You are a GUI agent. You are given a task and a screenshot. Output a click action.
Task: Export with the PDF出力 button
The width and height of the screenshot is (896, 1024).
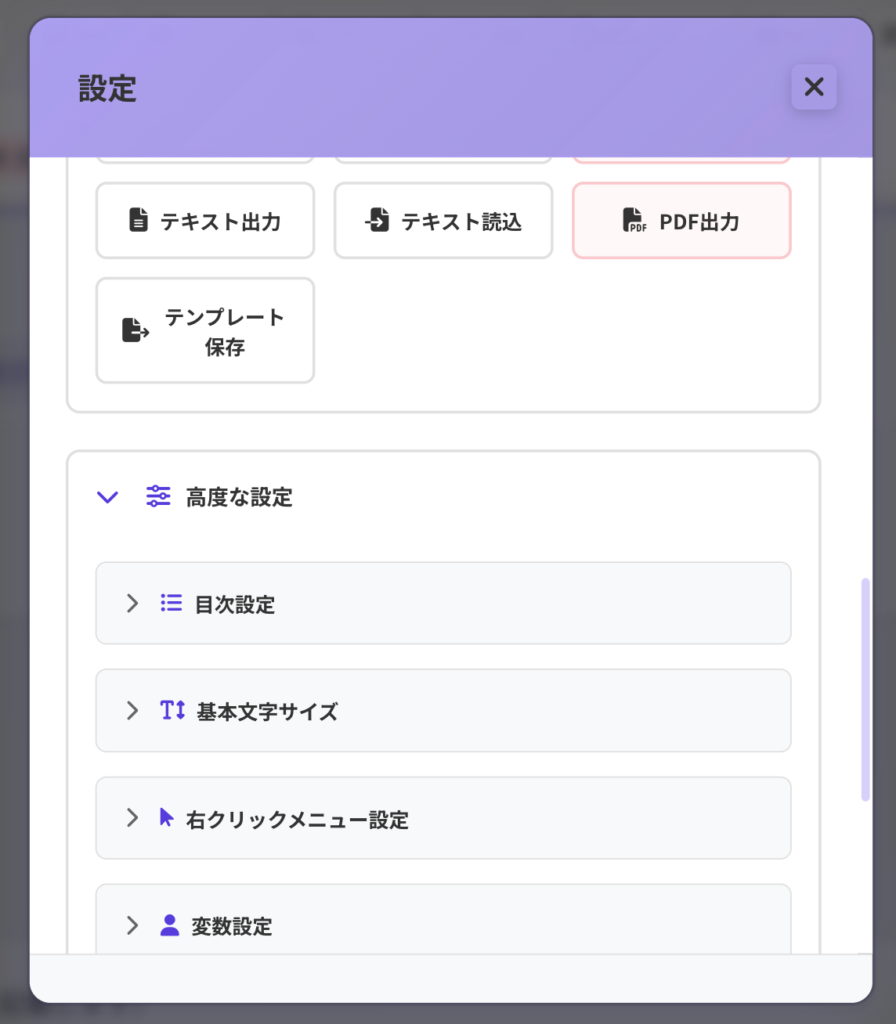click(682, 221)
